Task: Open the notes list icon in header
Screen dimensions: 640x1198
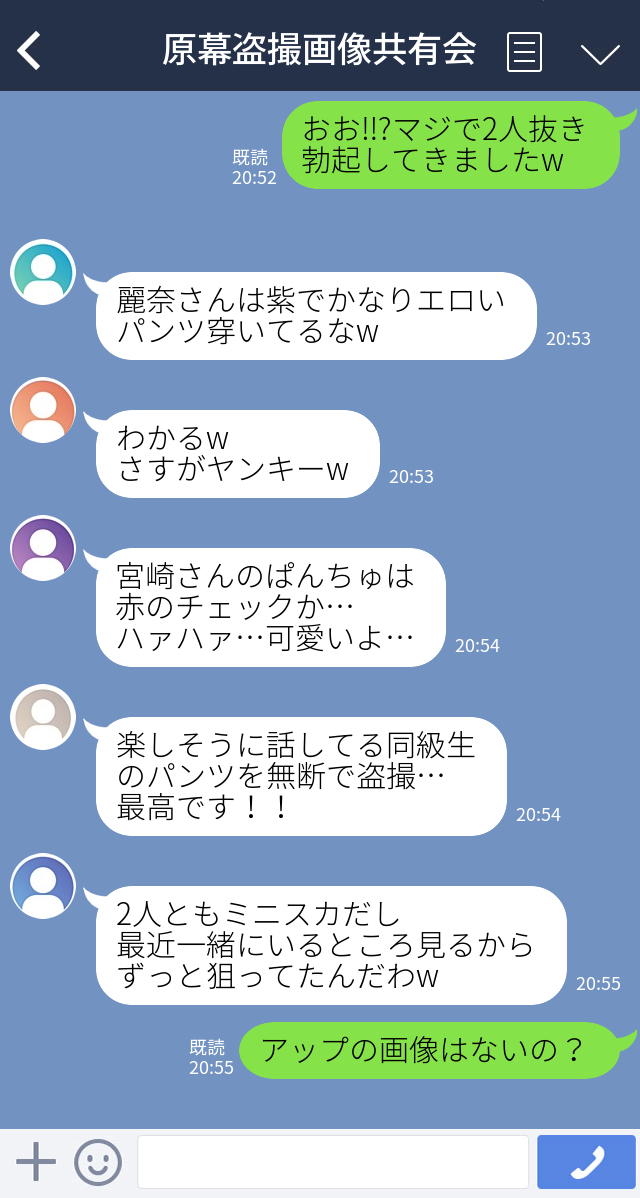Action: (x=525, y=52)
